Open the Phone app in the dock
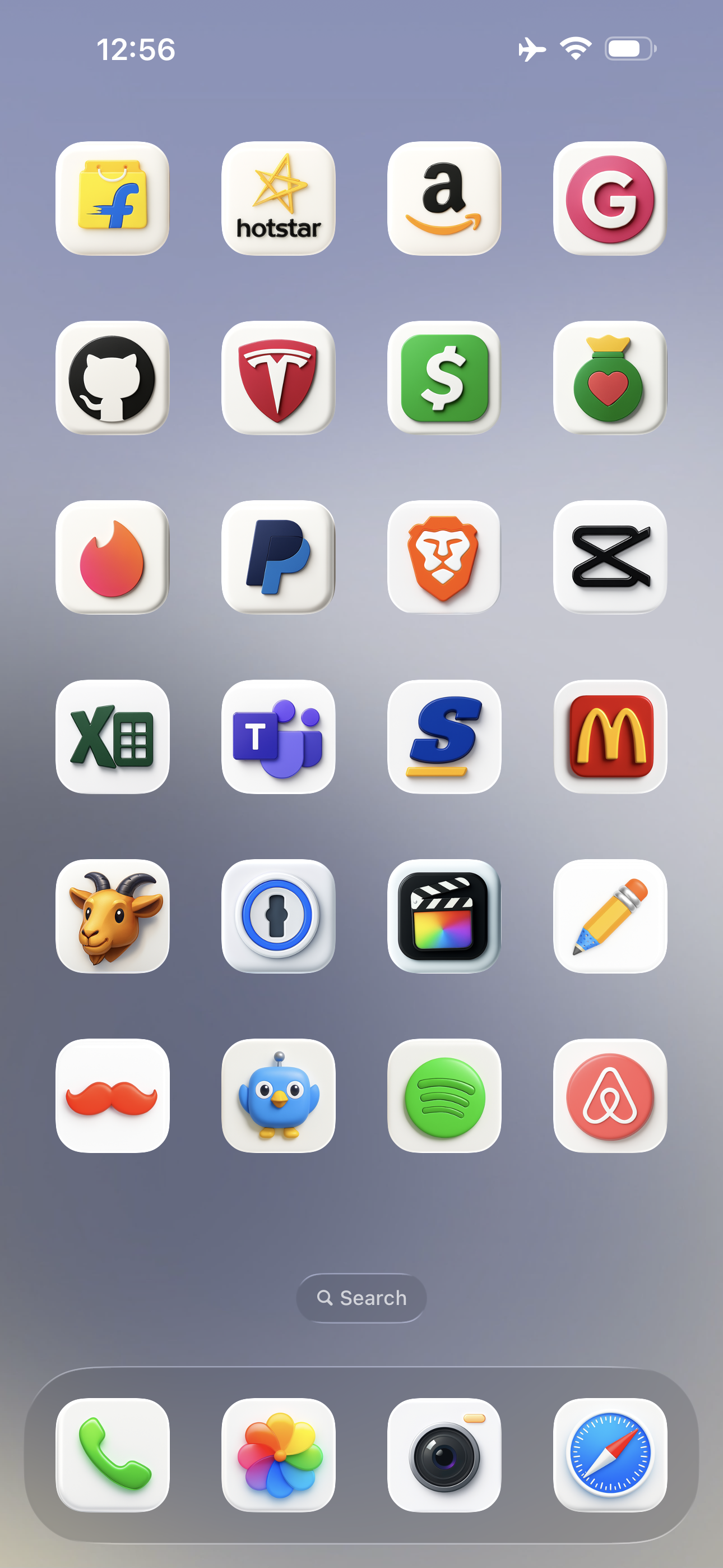 click(x=113, y=1455)
